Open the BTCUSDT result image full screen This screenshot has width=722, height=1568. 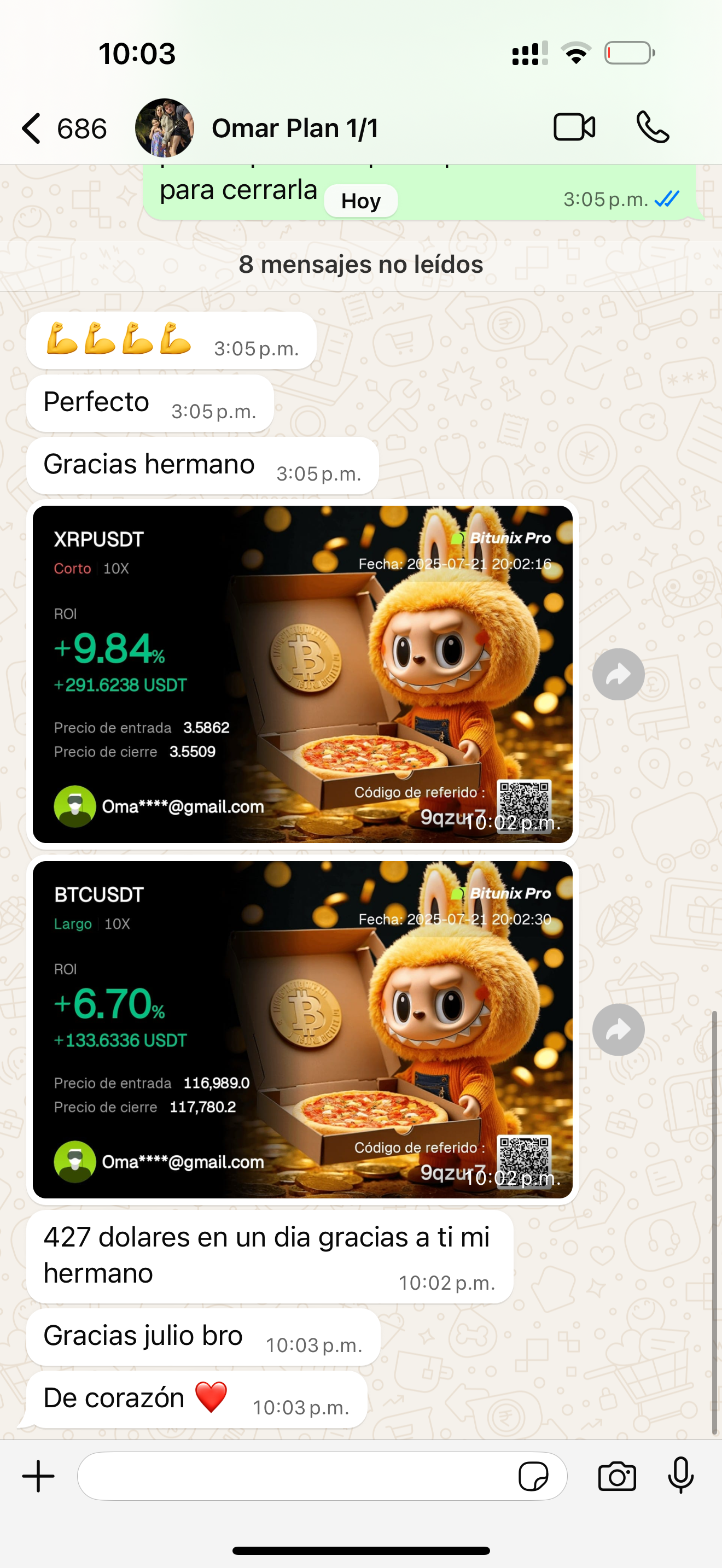[x=303, y=1029]
